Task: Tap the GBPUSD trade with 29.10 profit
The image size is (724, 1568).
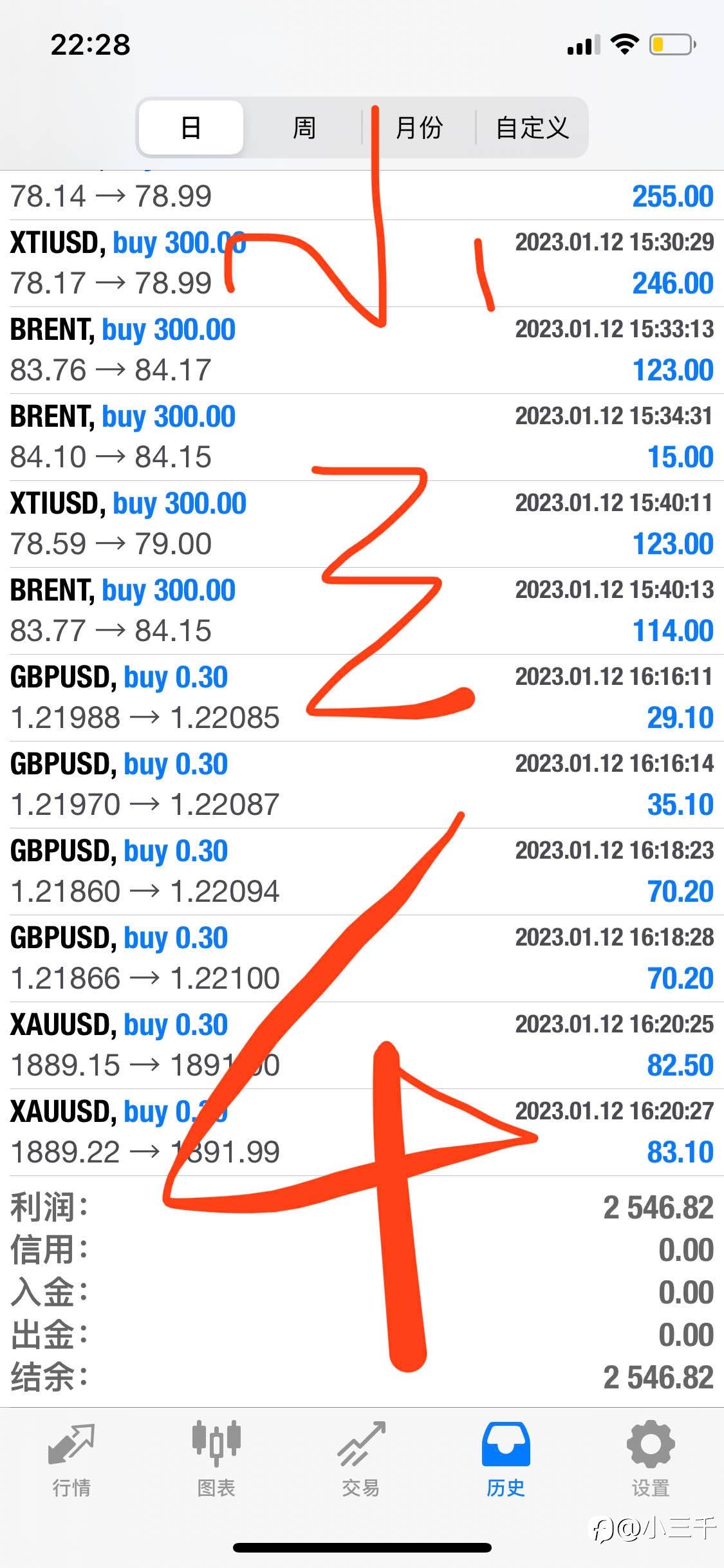Action: (362, 698)
